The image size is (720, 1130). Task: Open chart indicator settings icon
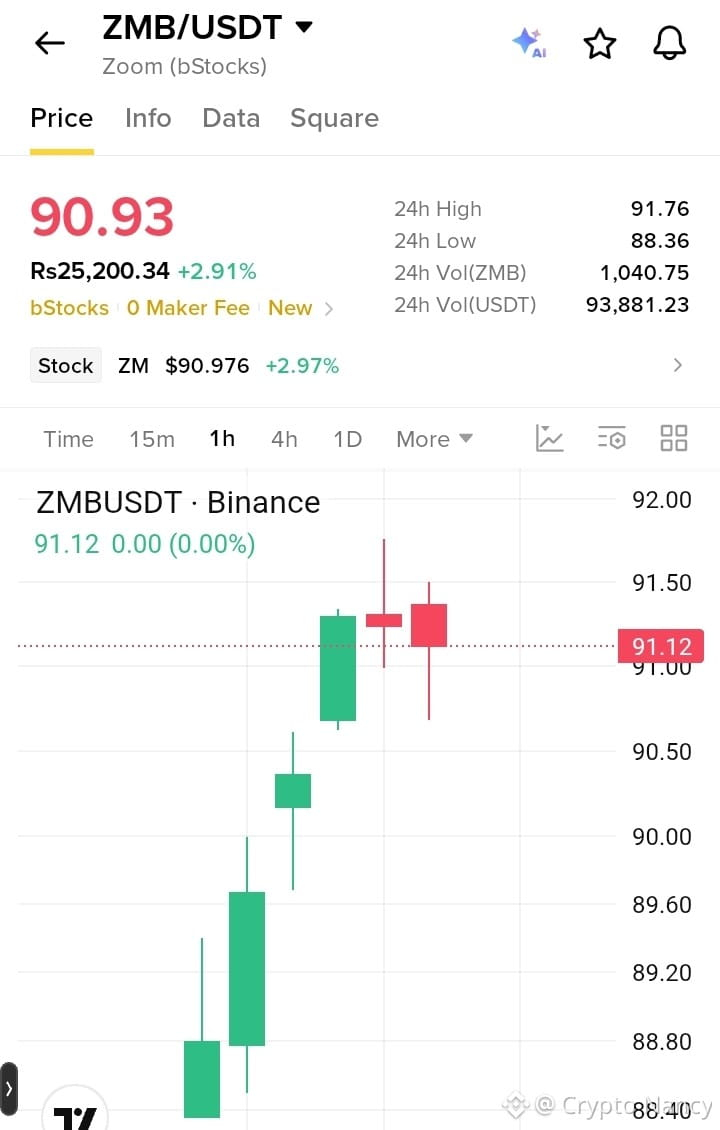point(612,438)
